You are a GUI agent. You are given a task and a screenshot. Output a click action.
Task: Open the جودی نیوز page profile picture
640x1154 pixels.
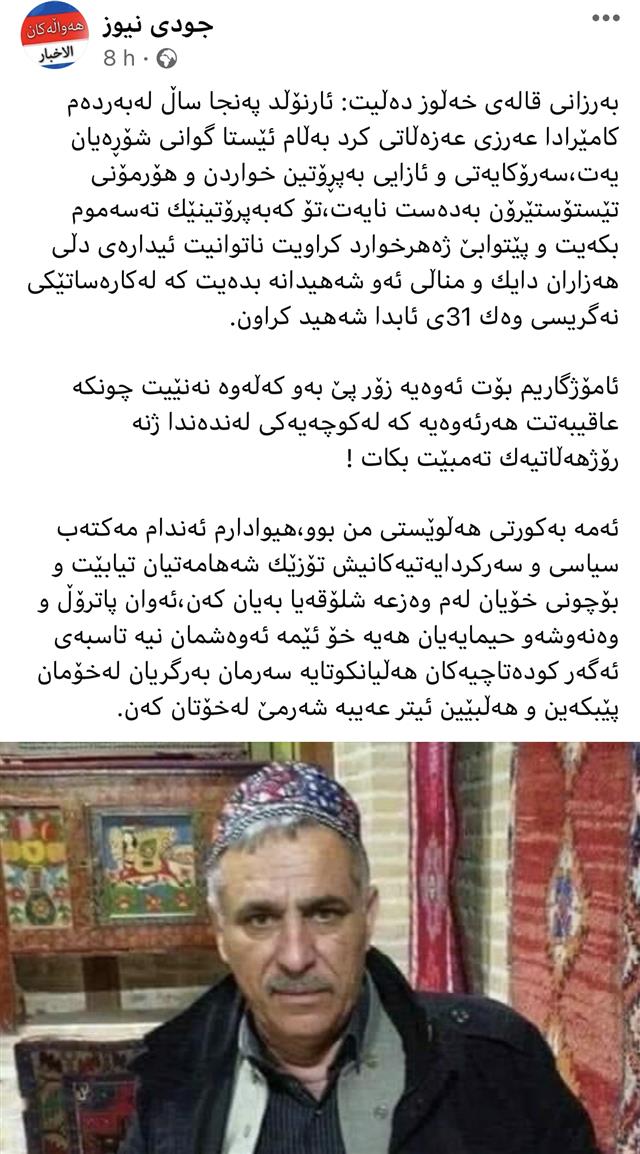[49, 36]
